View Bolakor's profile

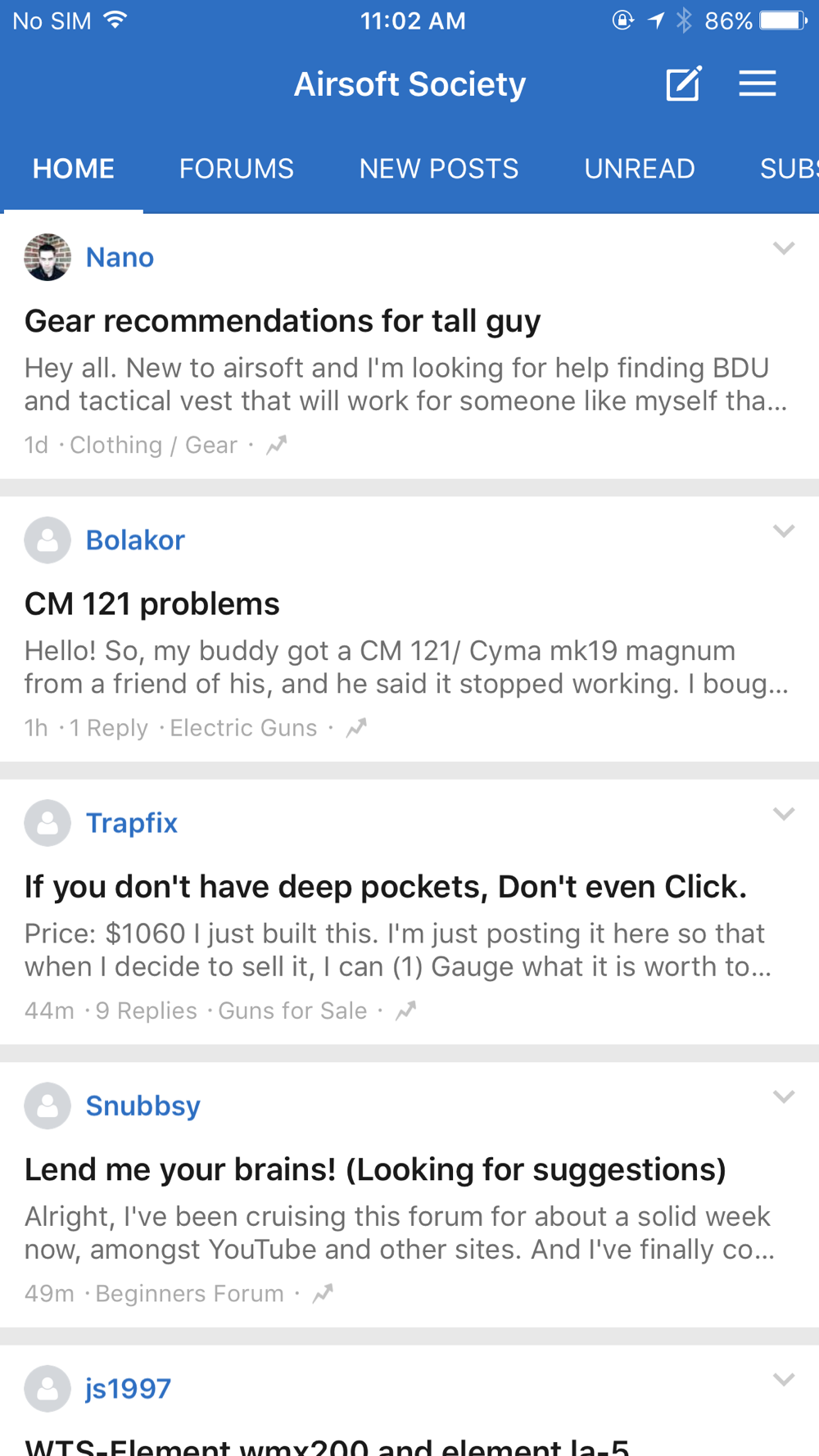(x=135, y=540)
